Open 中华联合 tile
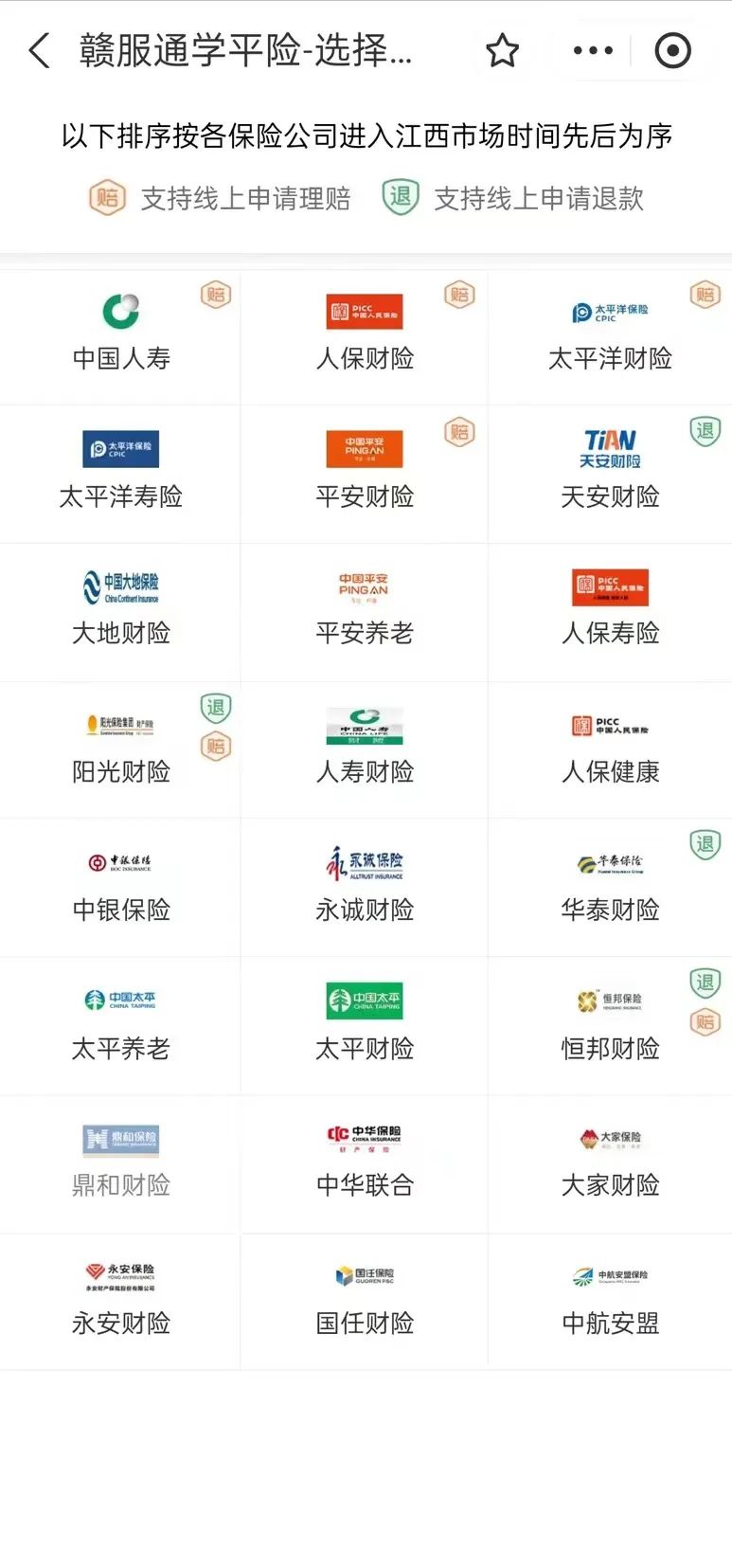 (x=365, y=1165)
